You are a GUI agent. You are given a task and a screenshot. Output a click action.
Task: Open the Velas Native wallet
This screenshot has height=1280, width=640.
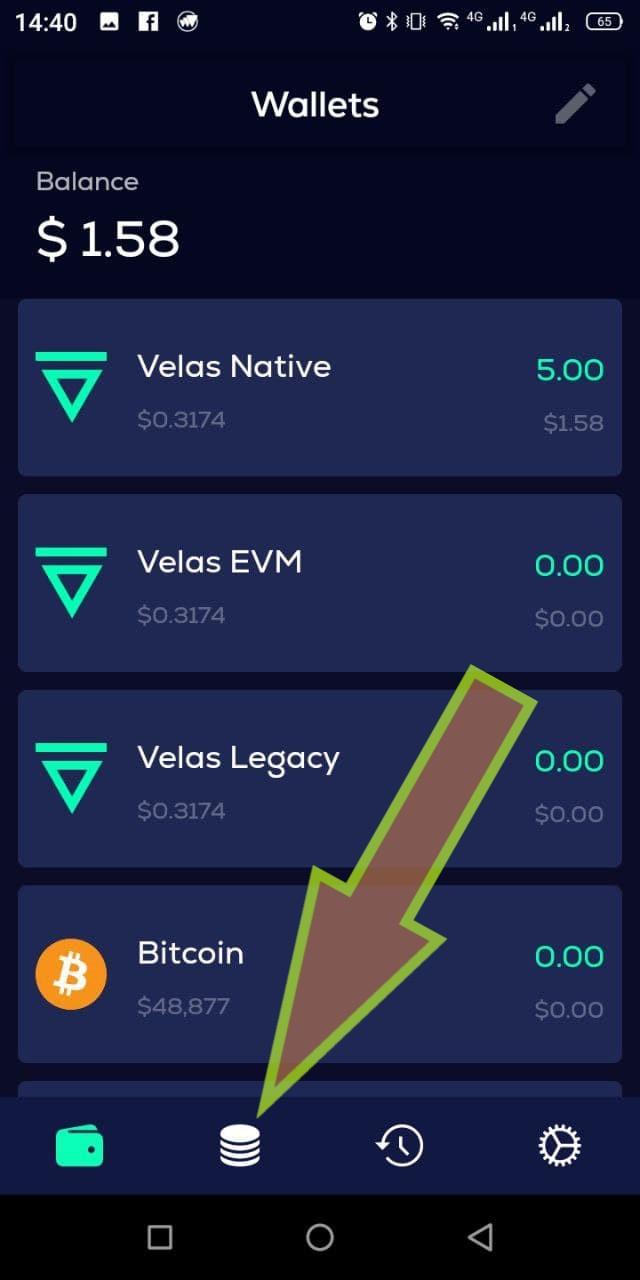tap(320, 387)
